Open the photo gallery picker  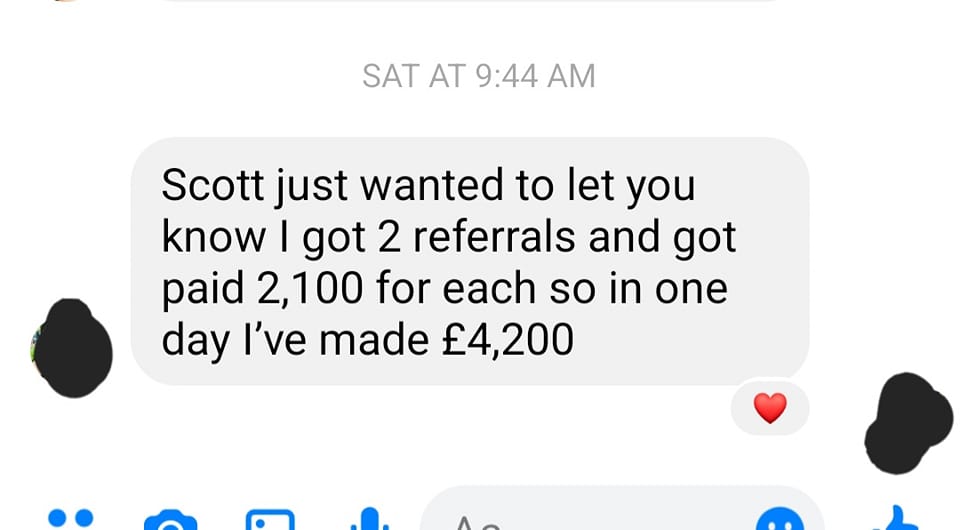click(x=270, y=521)
